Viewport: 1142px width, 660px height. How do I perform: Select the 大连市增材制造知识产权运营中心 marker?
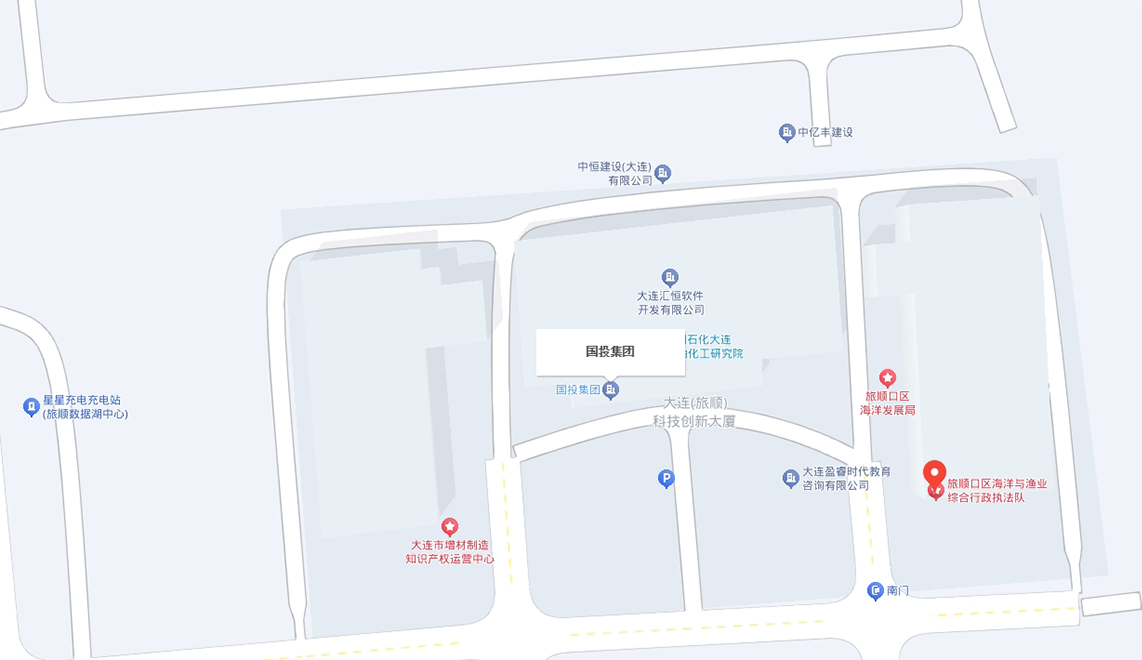(450, 527)
